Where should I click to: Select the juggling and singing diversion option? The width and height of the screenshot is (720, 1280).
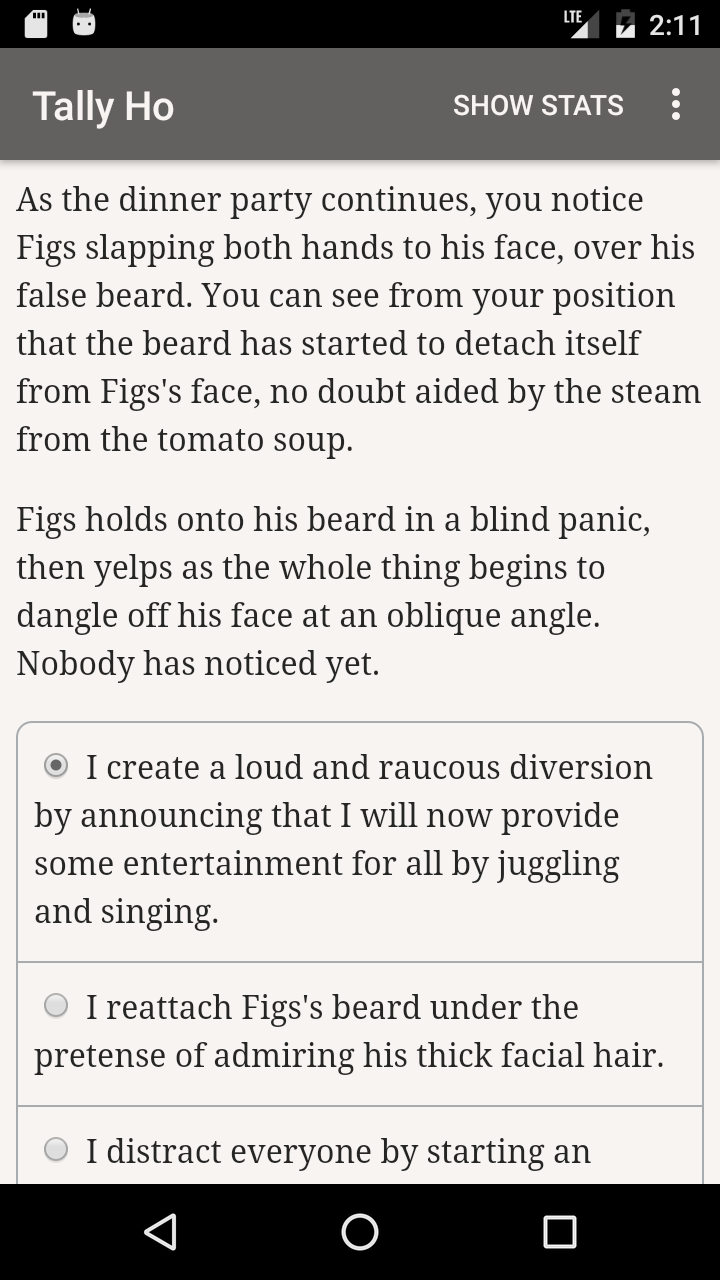point(360,840)
